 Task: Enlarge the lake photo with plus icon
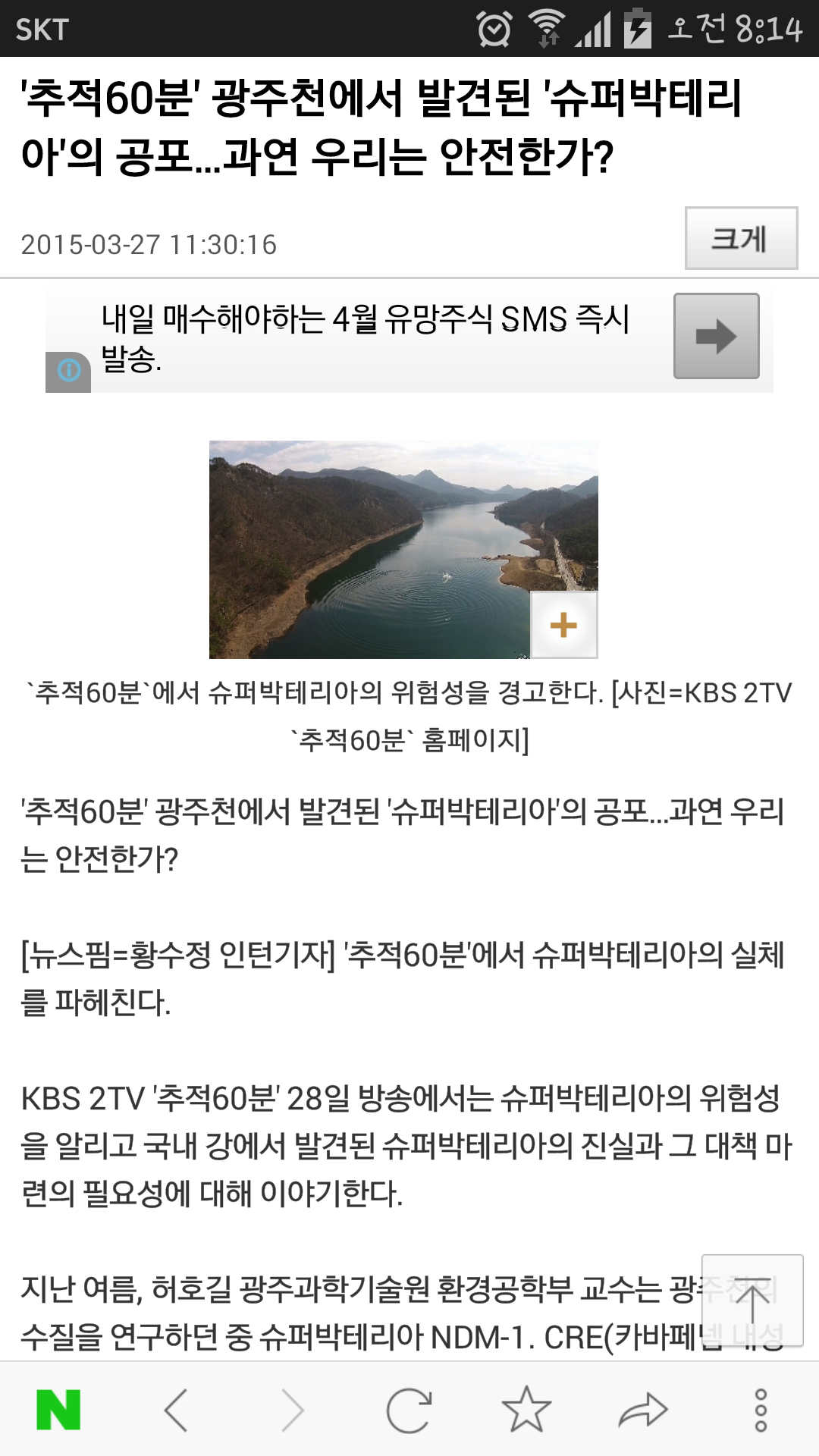click(x=563, y=625)
